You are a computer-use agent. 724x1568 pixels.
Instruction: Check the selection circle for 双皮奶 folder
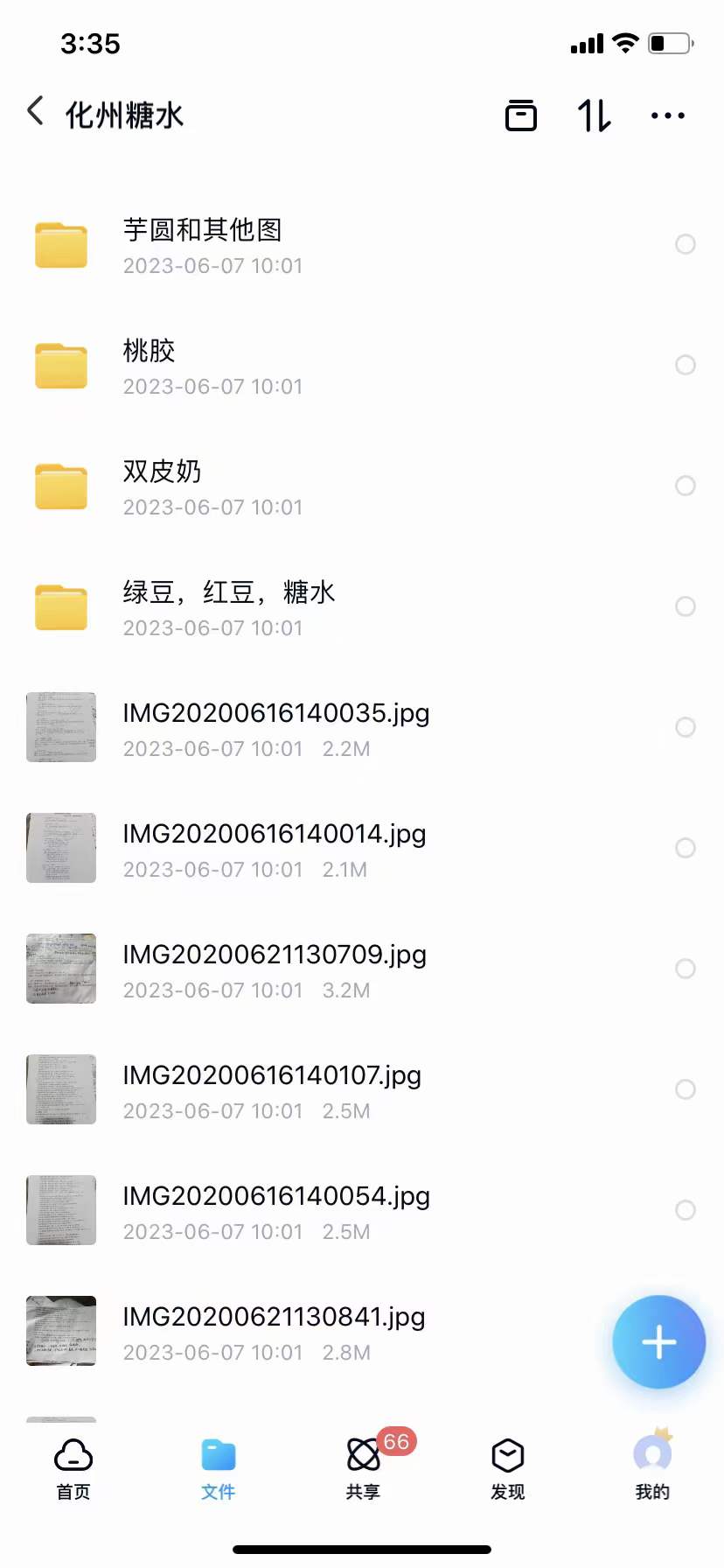[x=686, y=486]
